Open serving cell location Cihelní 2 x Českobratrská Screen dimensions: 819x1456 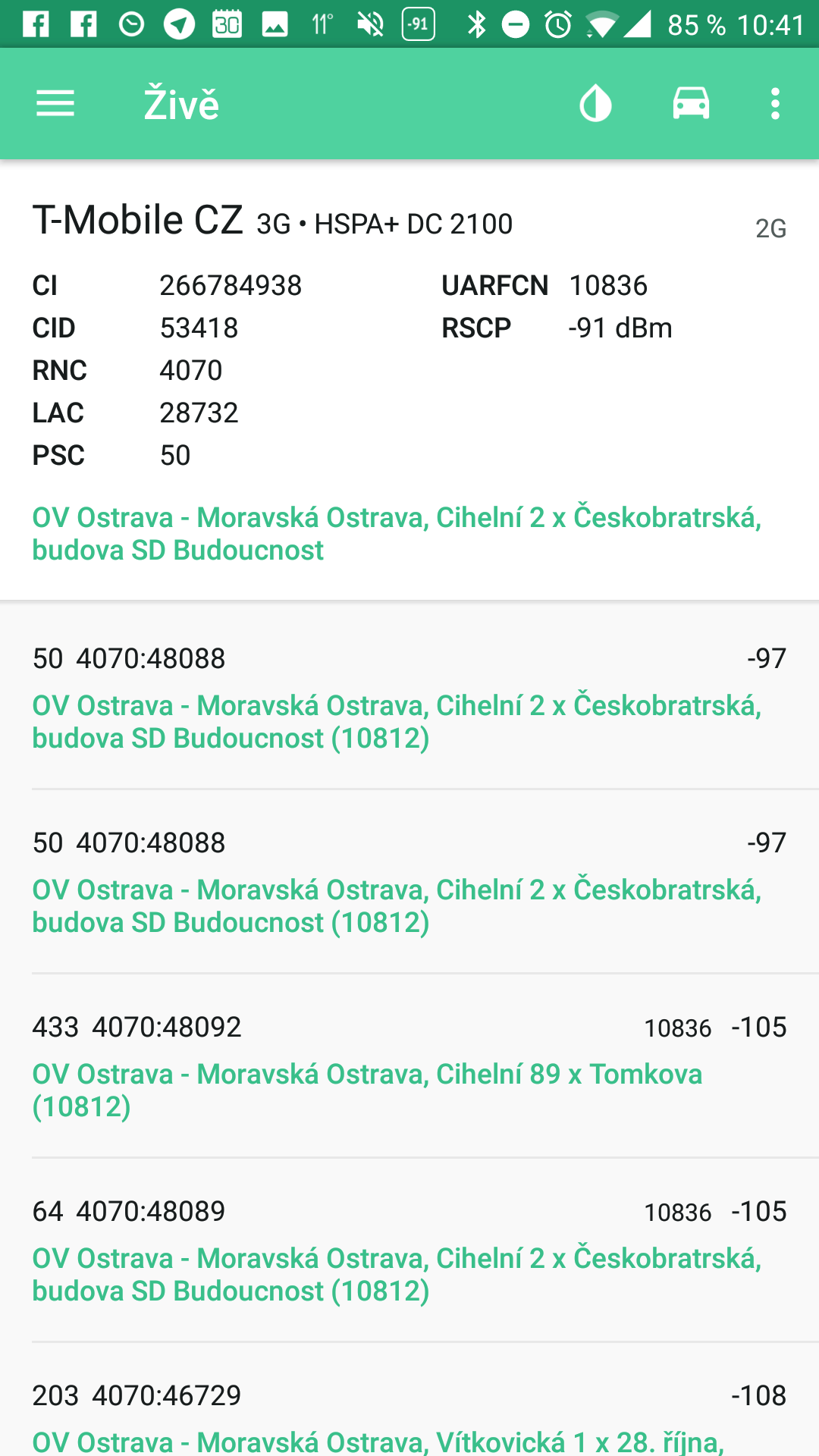(397, 533)
